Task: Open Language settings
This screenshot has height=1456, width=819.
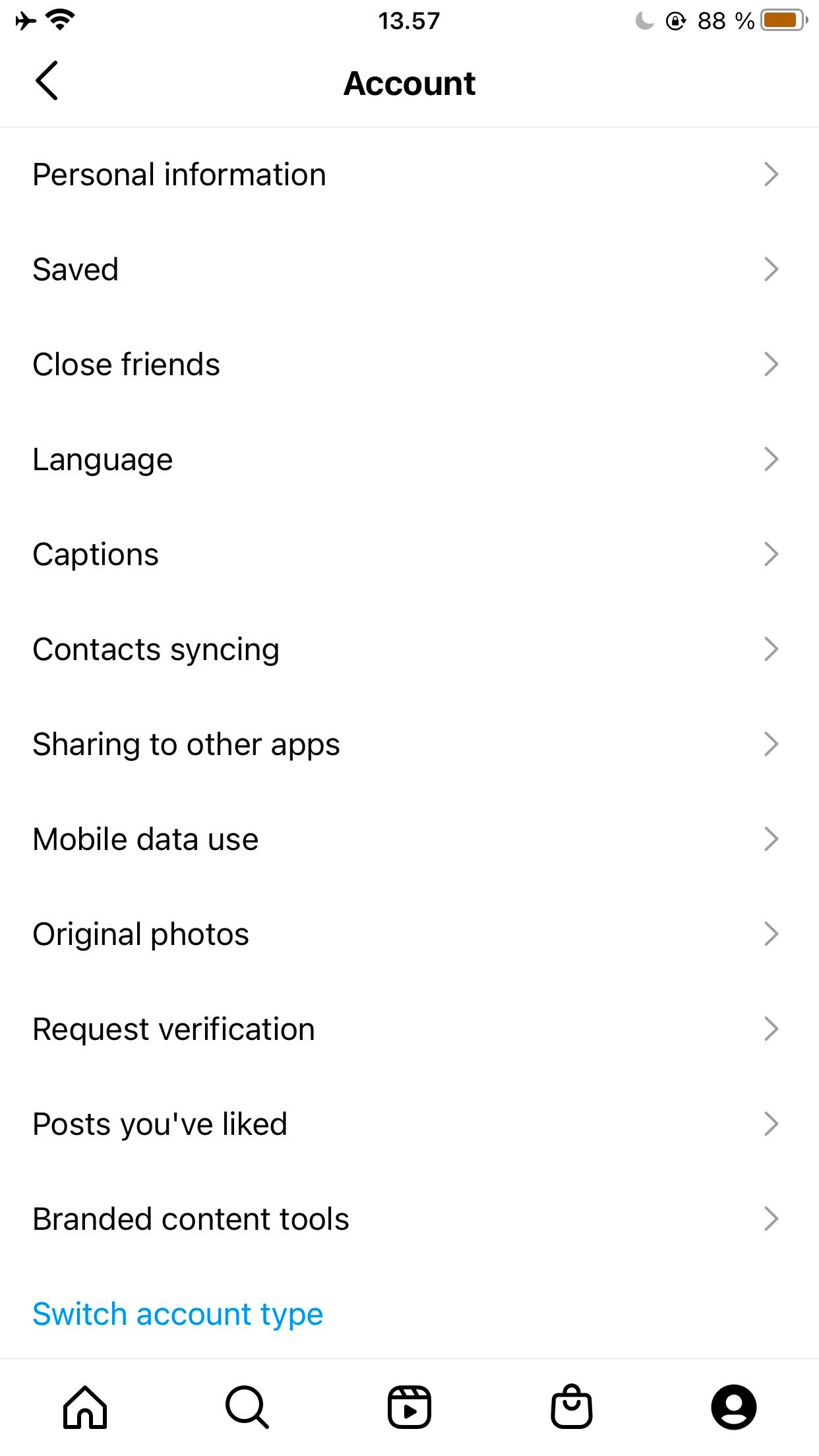Action: pos(103,460)
